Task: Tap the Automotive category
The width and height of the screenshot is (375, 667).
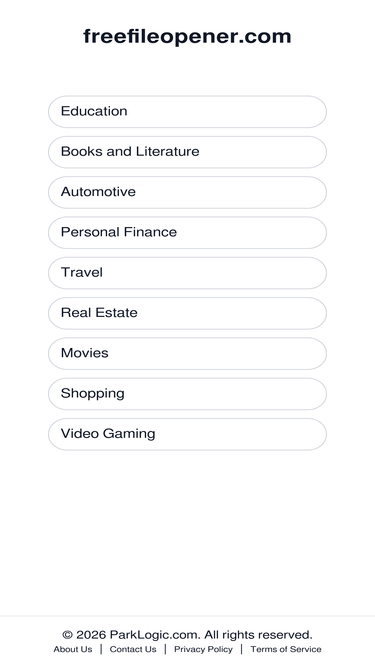Action: [187, 192]
